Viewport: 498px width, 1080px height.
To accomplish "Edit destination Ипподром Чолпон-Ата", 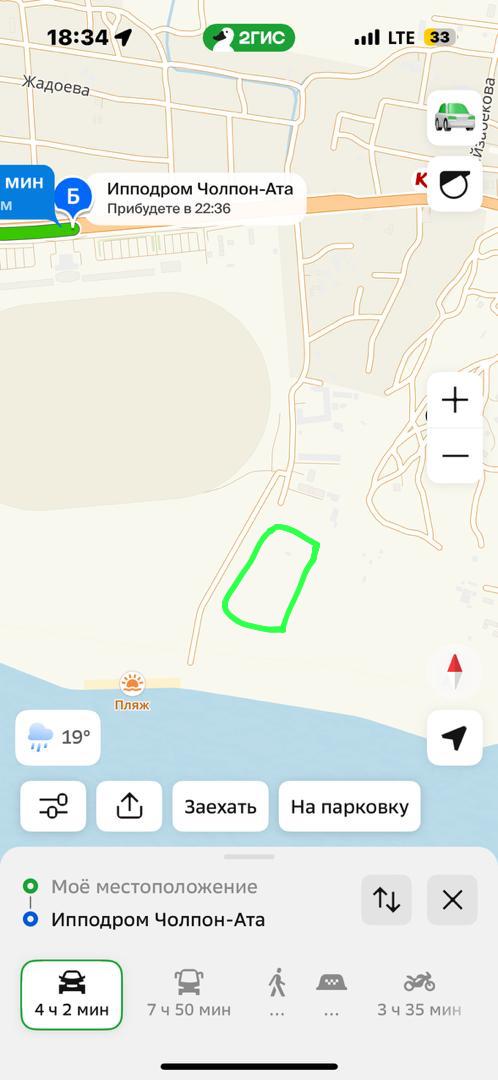I will (x=158, y=920).
